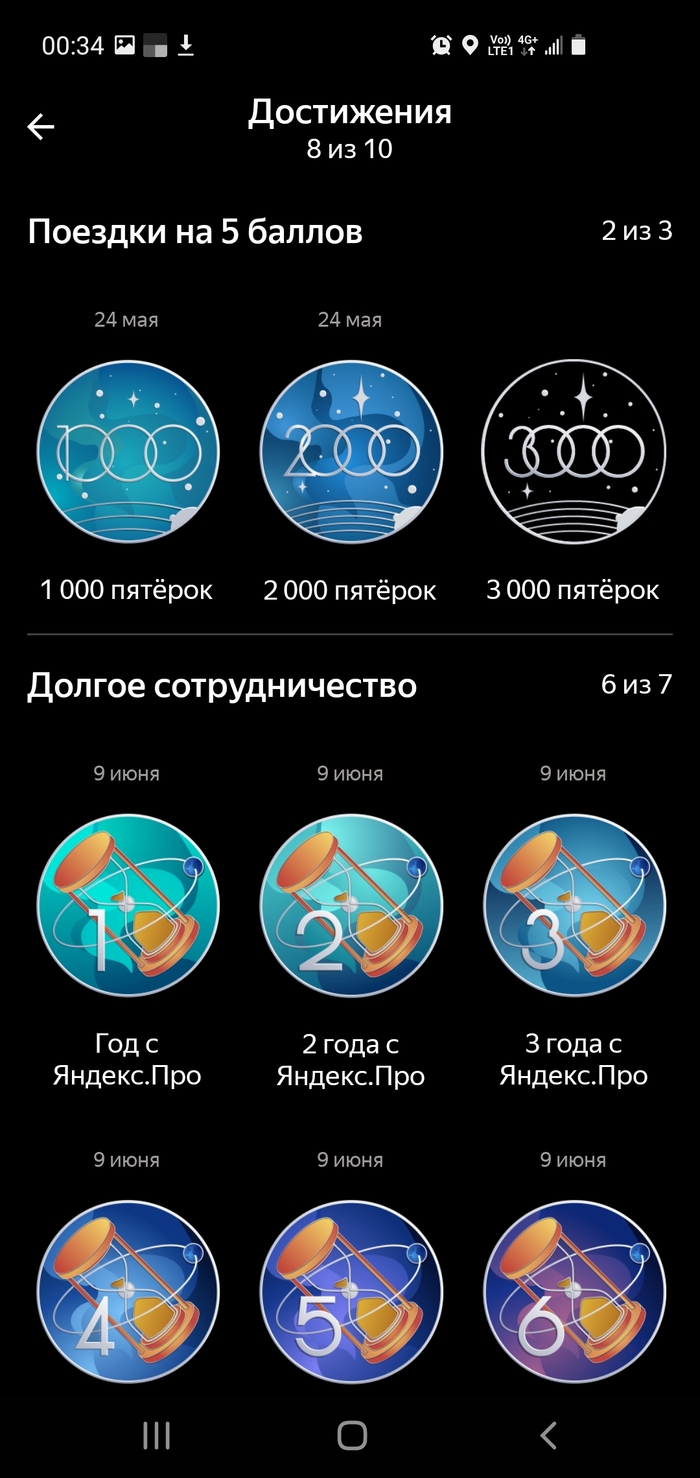Select the 2 года с Яндекс.Про badge

pos(350,906)
